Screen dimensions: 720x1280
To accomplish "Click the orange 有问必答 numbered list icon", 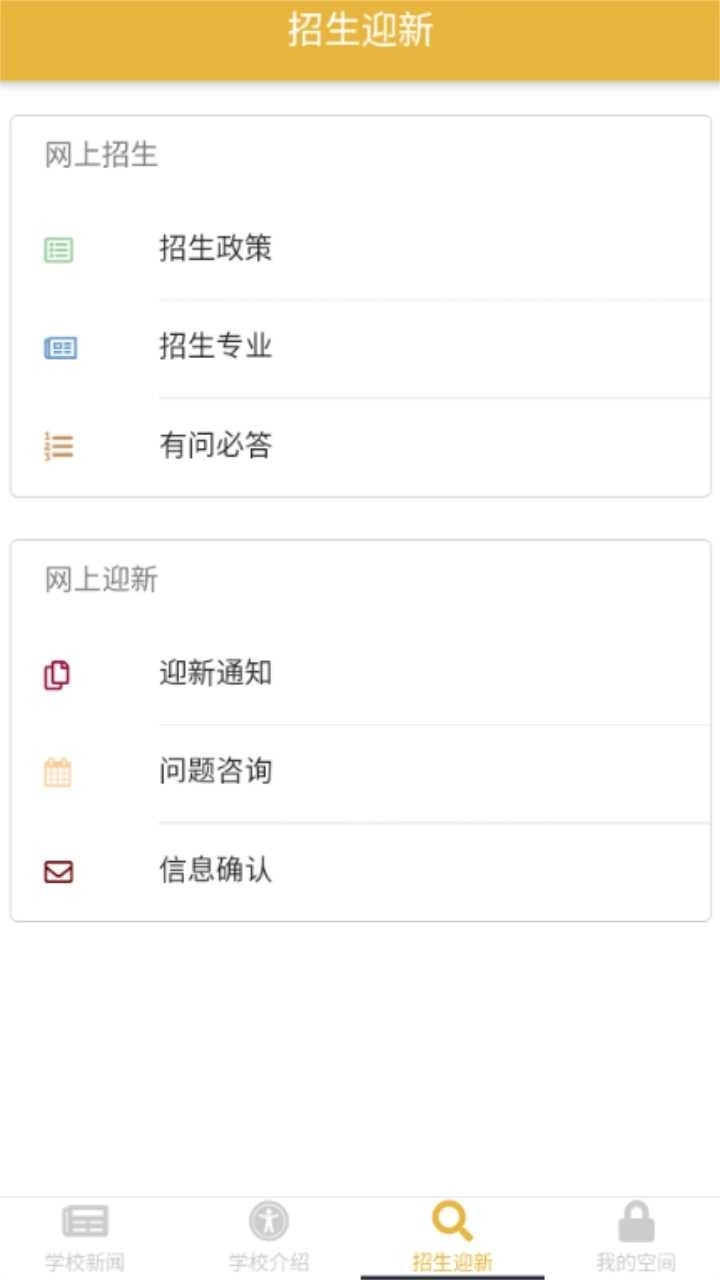I will 59,446.
